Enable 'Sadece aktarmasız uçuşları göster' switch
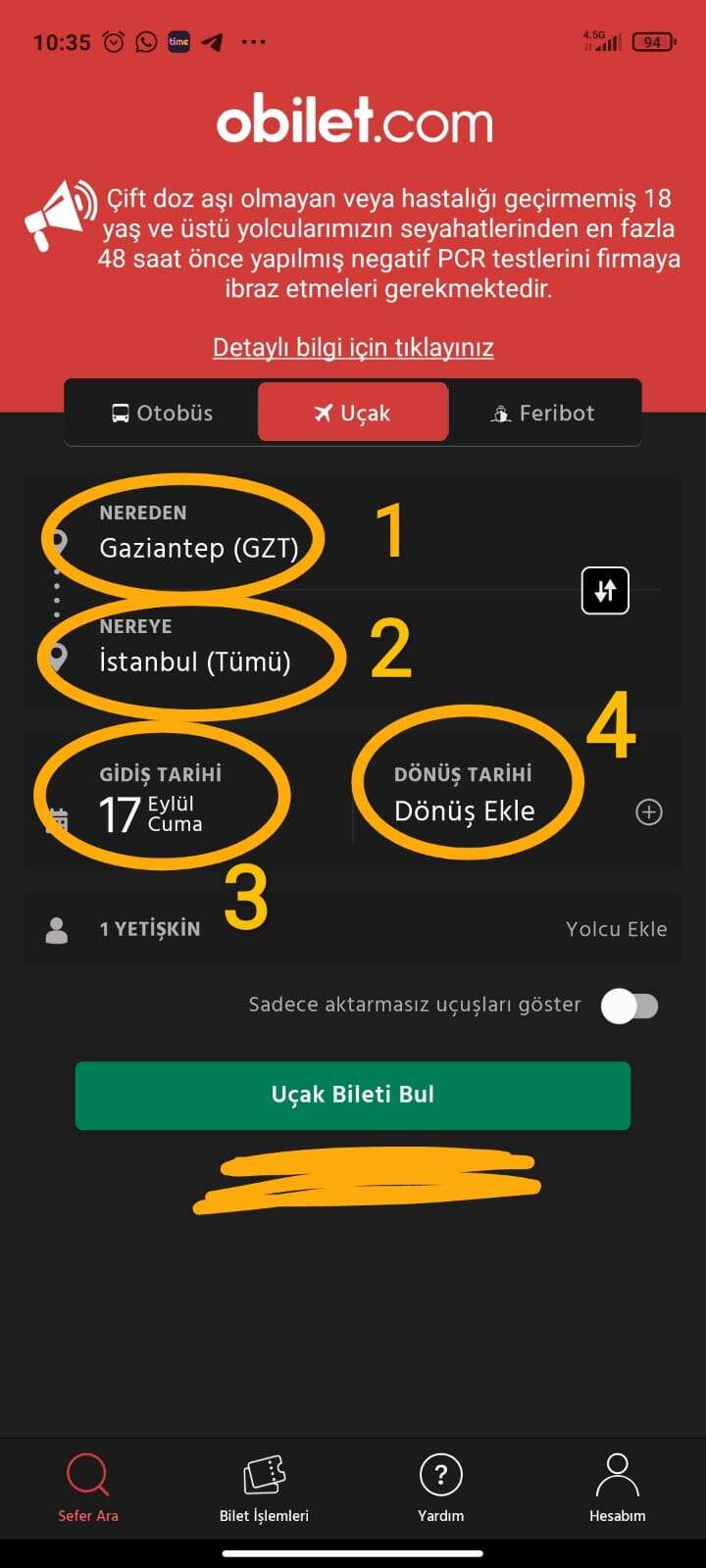Screen dimensions: 706x1568 [x=630, y=1005]
